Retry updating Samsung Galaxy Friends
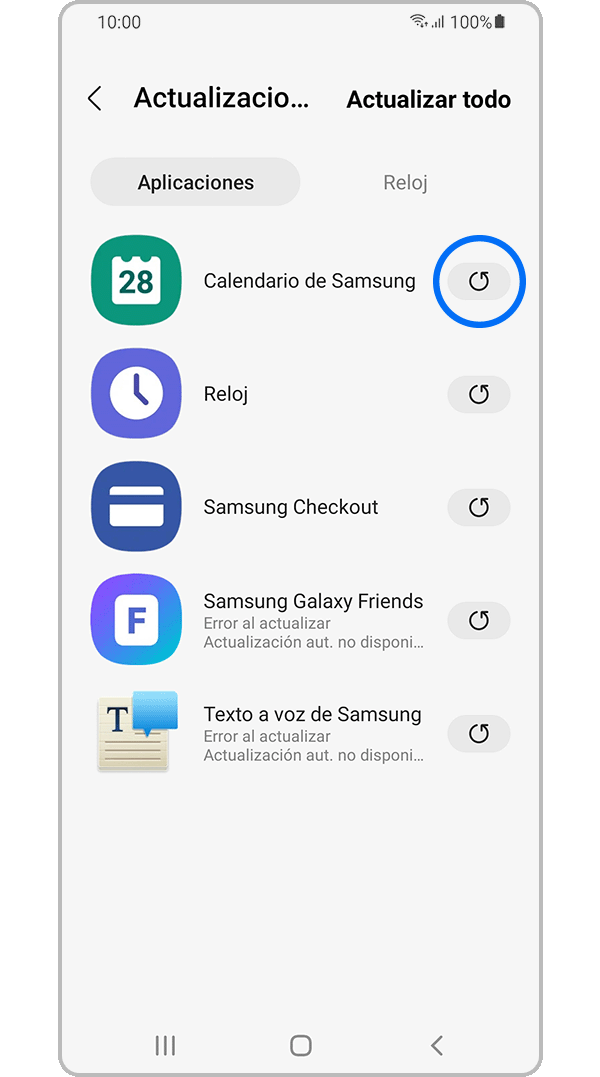This screenshot has height=1077, width=600. (x=479, y=621)
